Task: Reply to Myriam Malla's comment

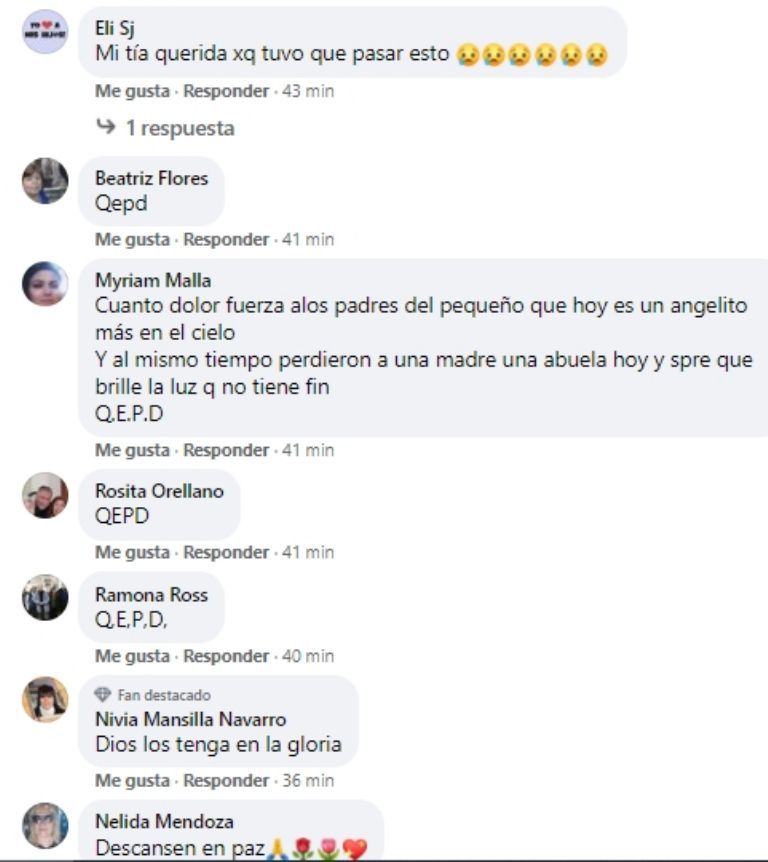Action: click(x=226, y=450)
